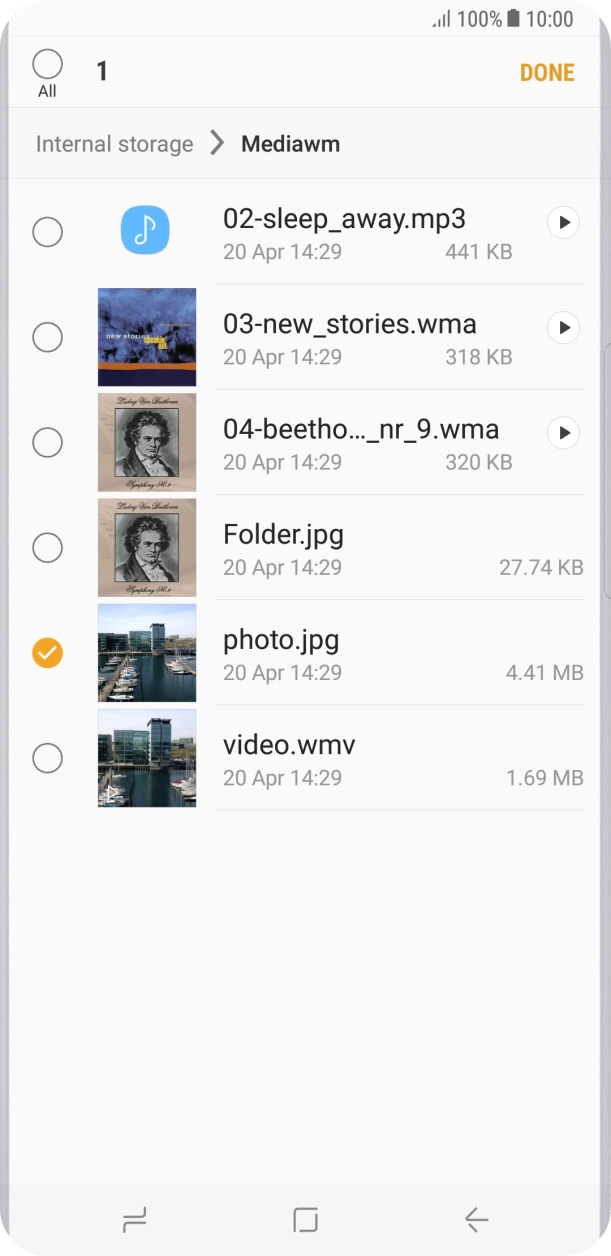
Task: Select all files with the All checkbox
Action: tap(47, 66)
